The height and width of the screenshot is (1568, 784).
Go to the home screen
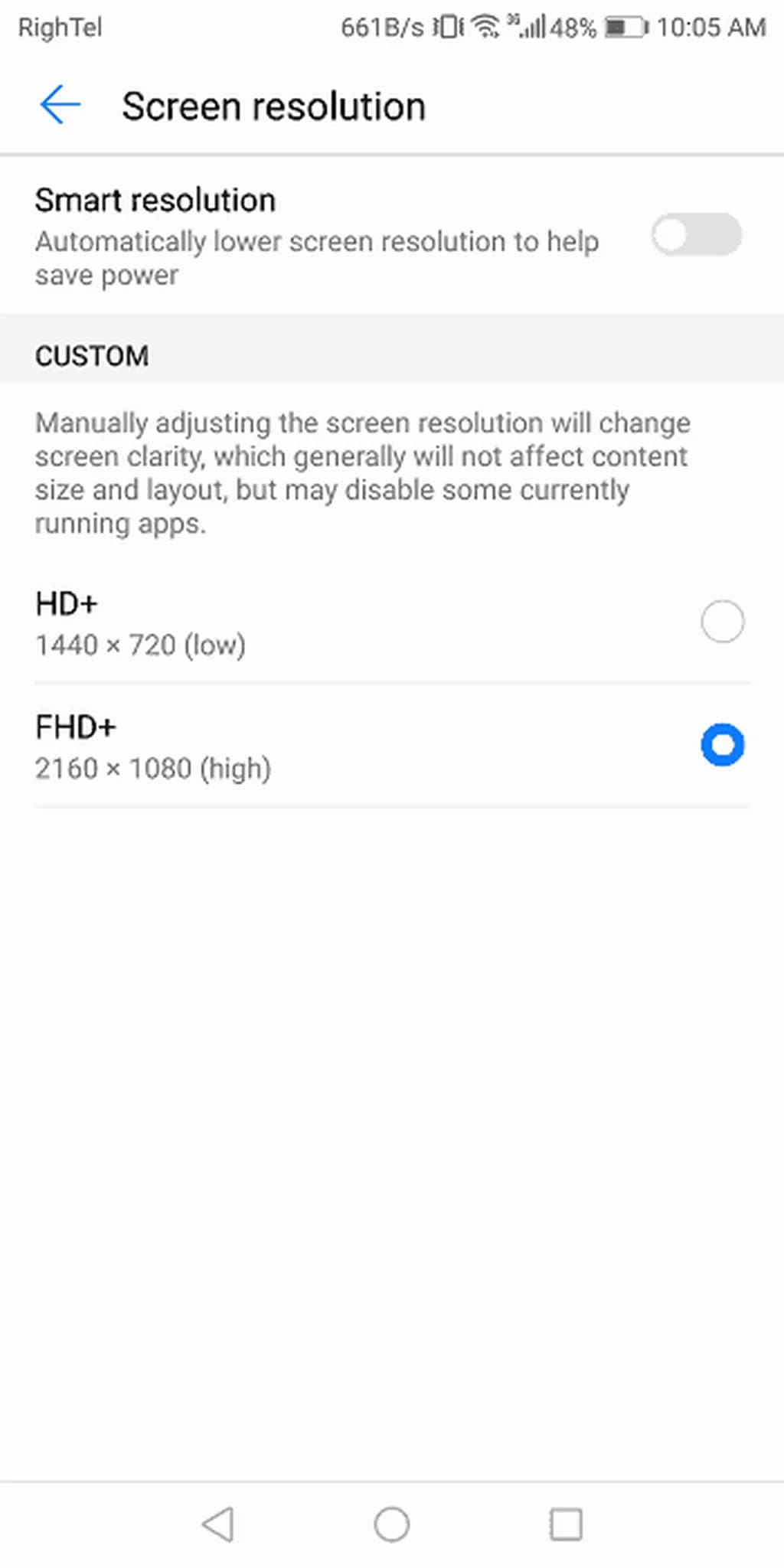pyautogui.click(x=391, y=1524)
